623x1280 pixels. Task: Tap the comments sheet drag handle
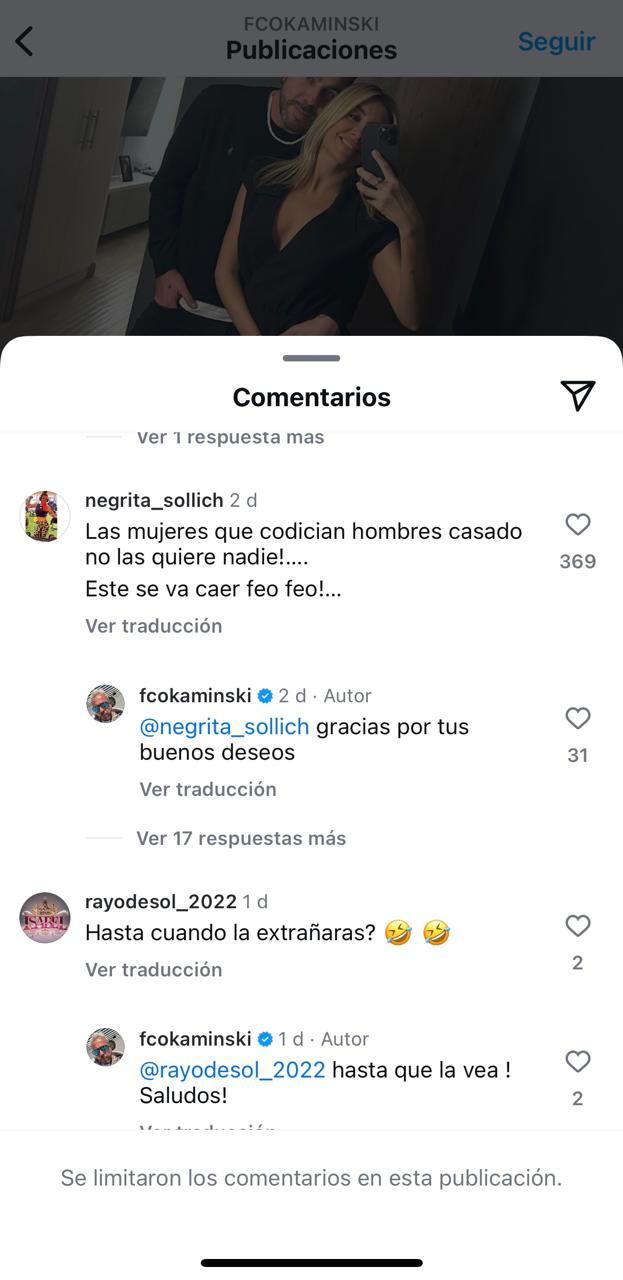[x=311, y=358]
